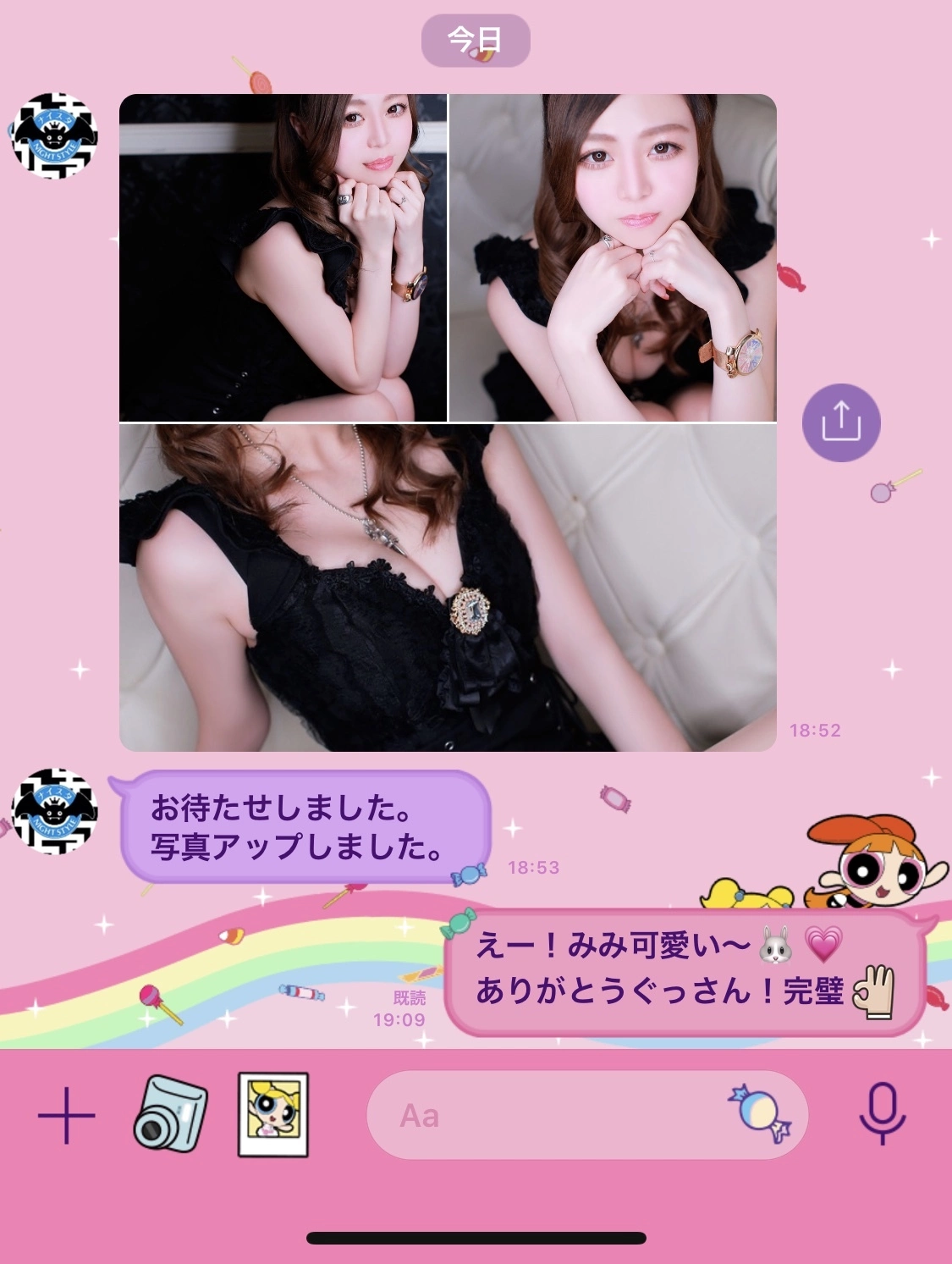Screen dimensions: 952x1264
Task: Open the photo gallery picker
Action: pyautogui.click(x=273, y=1114)
